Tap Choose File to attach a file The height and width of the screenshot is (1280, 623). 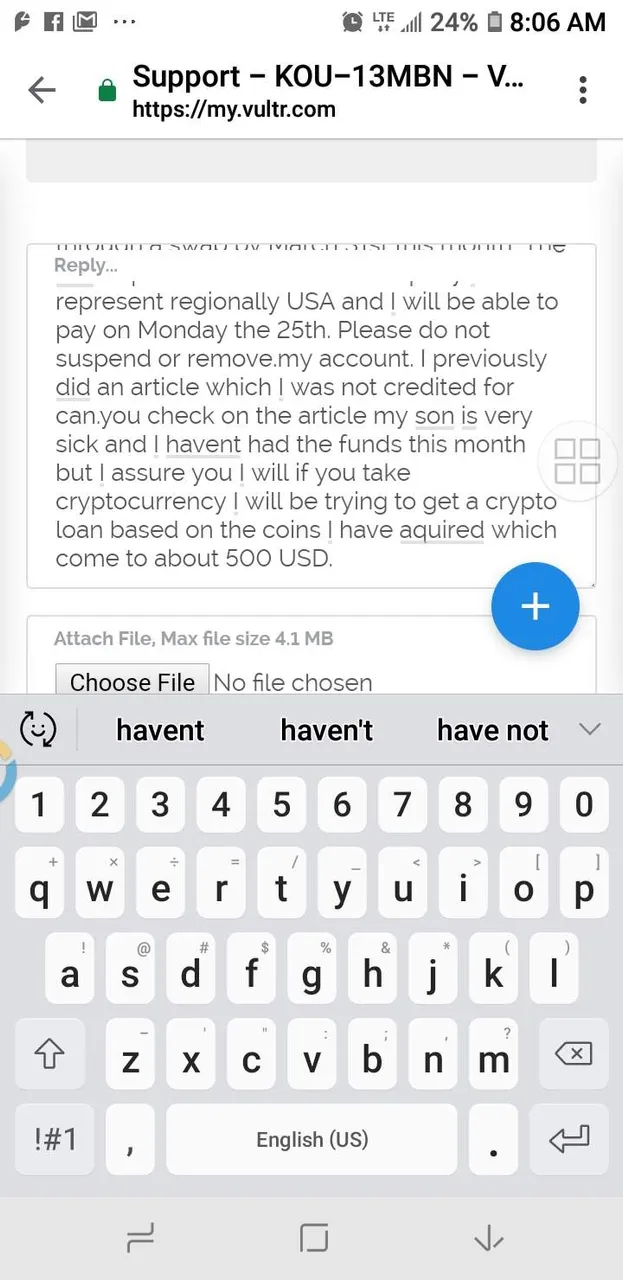pyautogui.click(x=132, y=682)
